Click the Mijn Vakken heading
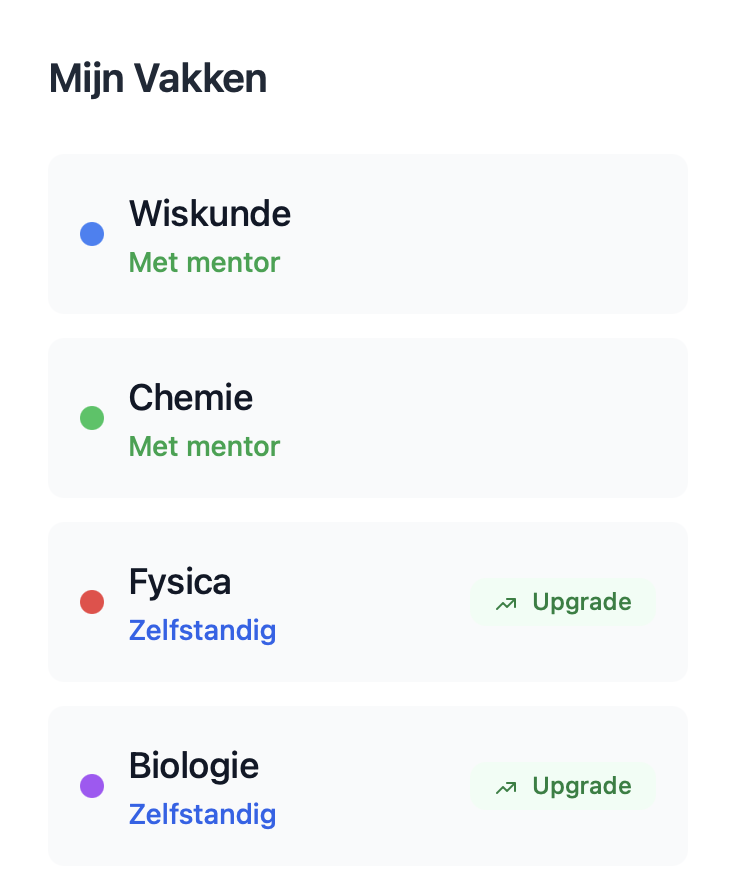Image resolution: width=744 pixels, height=884 pixels. tap(158, 78)
